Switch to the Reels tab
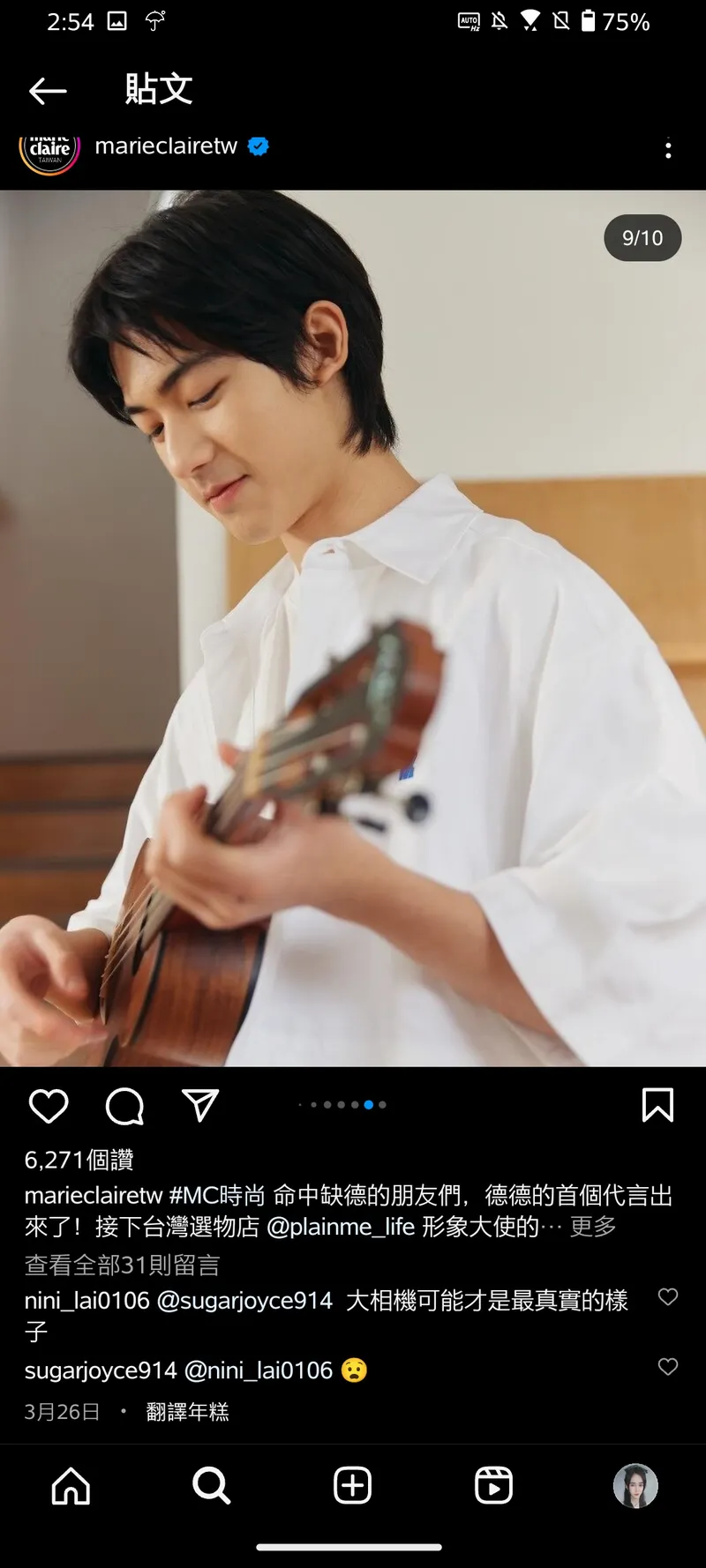This screenshot has height=1568, width=706. click(x=493, y=1486)
